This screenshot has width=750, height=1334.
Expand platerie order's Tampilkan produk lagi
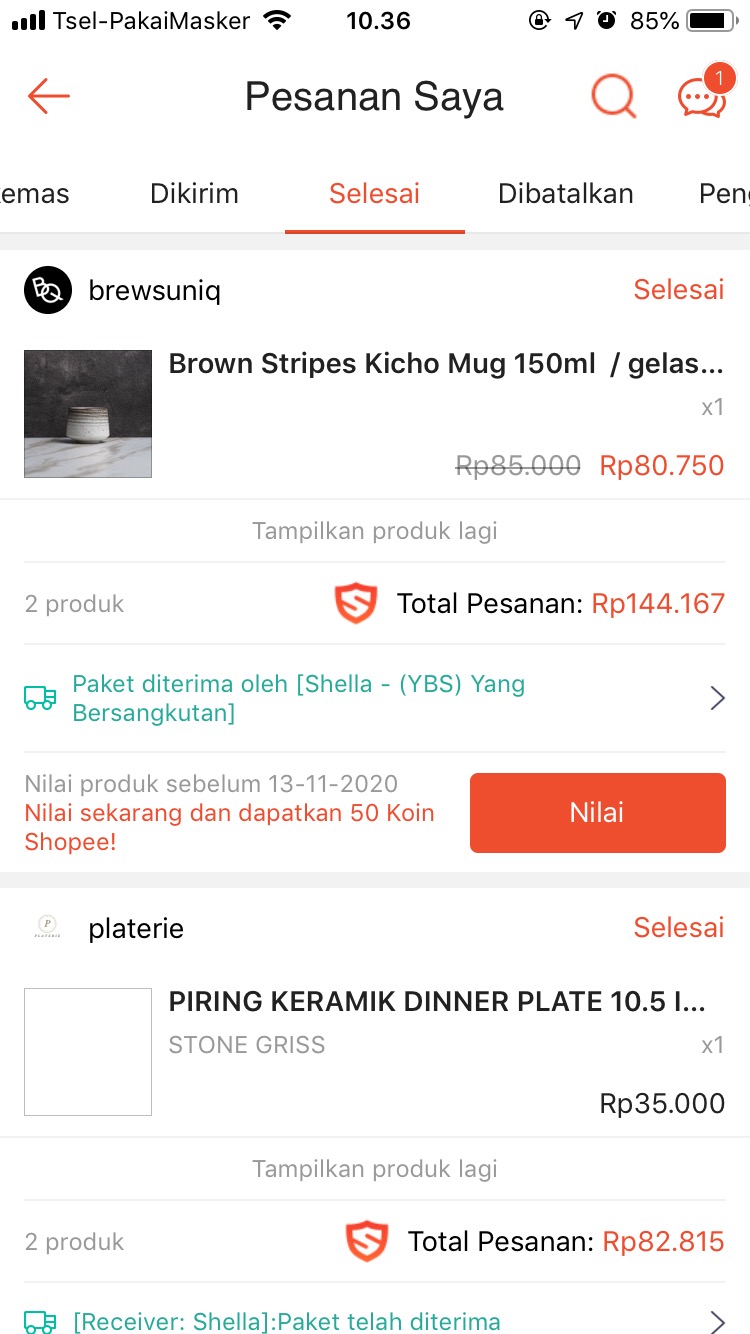pyautogui.click(x=375, y=1168)
